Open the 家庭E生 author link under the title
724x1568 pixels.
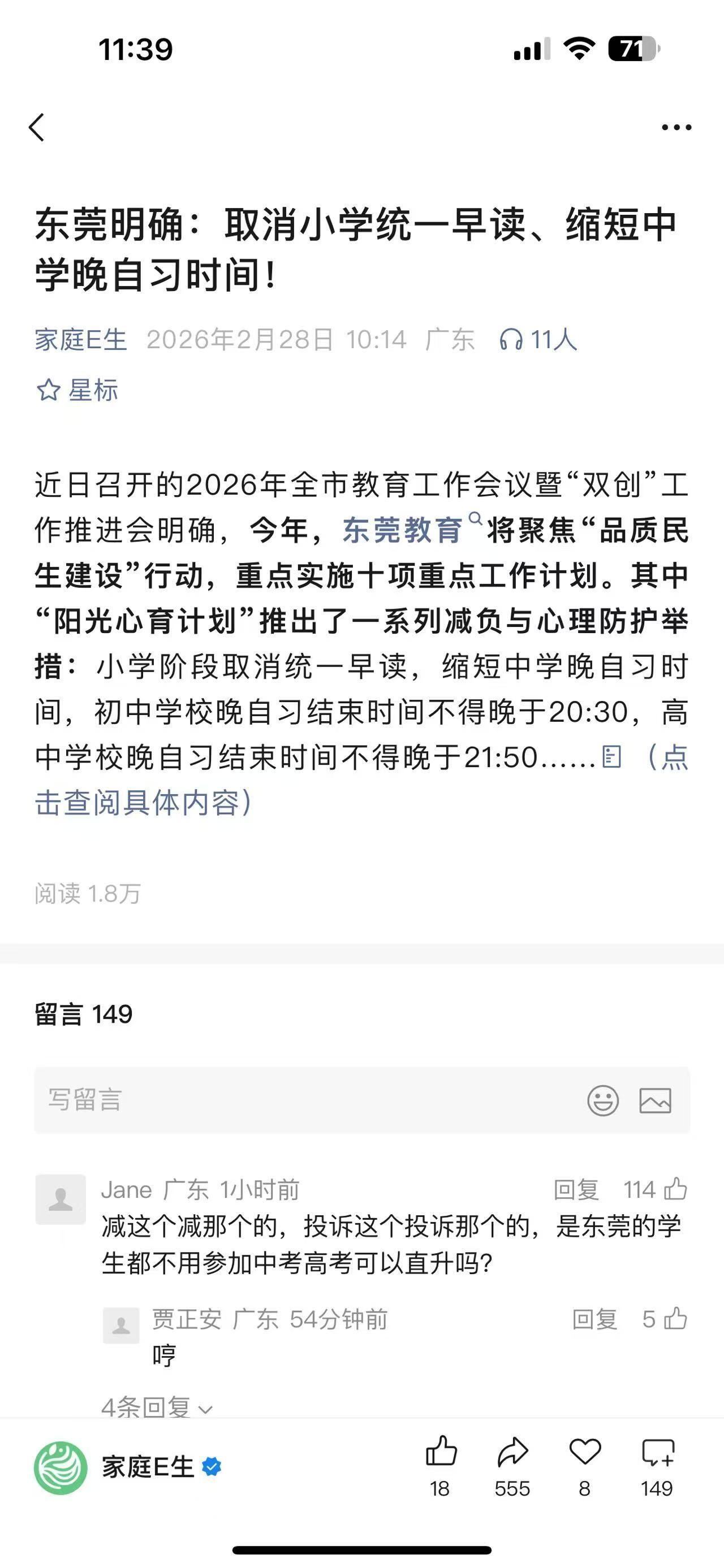pos(80,340)
